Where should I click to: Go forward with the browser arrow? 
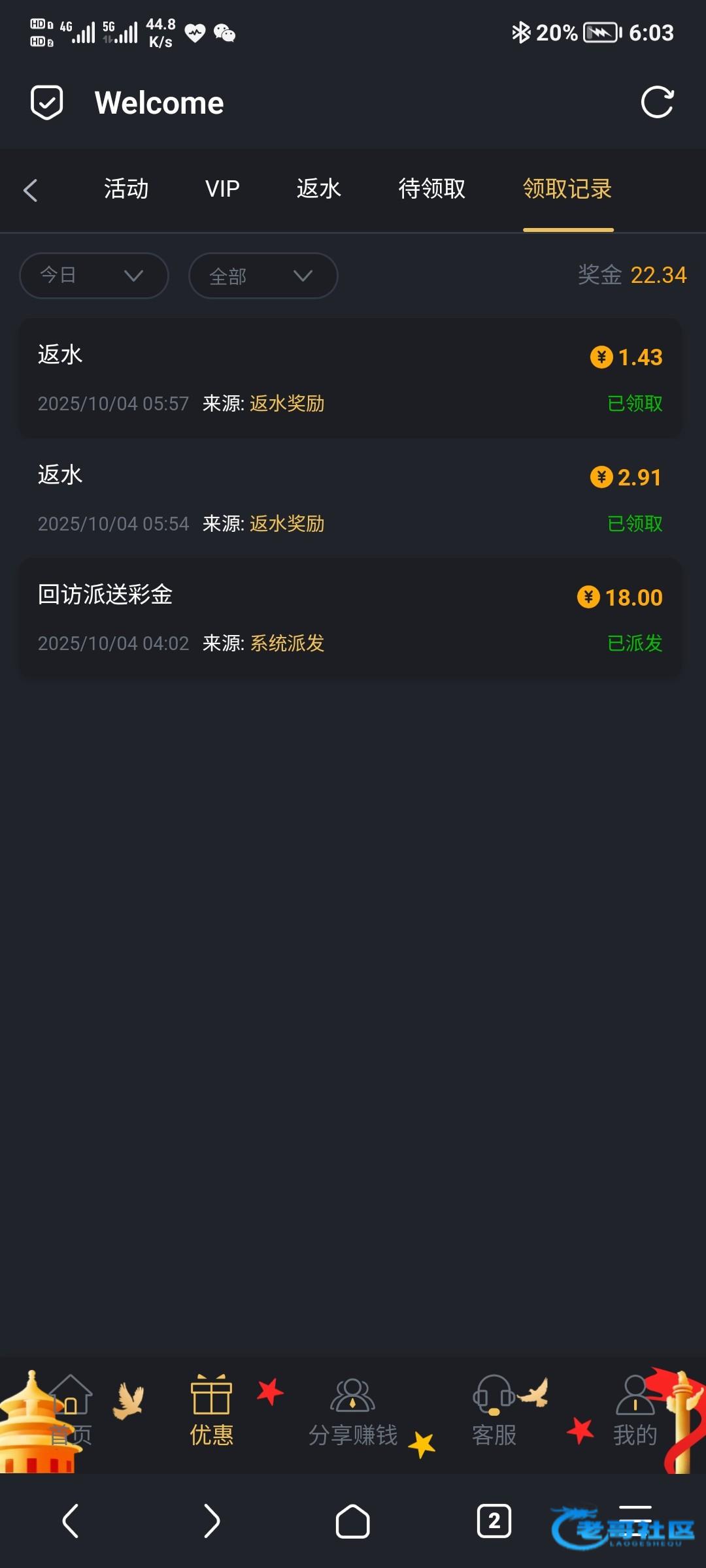tap(211, 1521)
